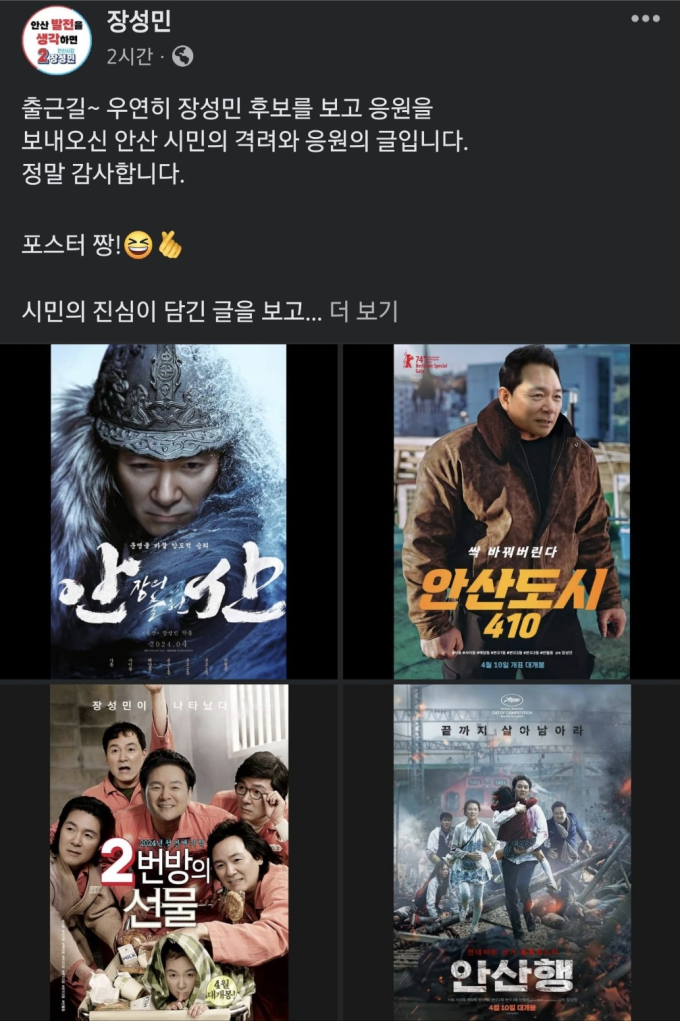Open the post's three-dot options menu

click(645, 20)
